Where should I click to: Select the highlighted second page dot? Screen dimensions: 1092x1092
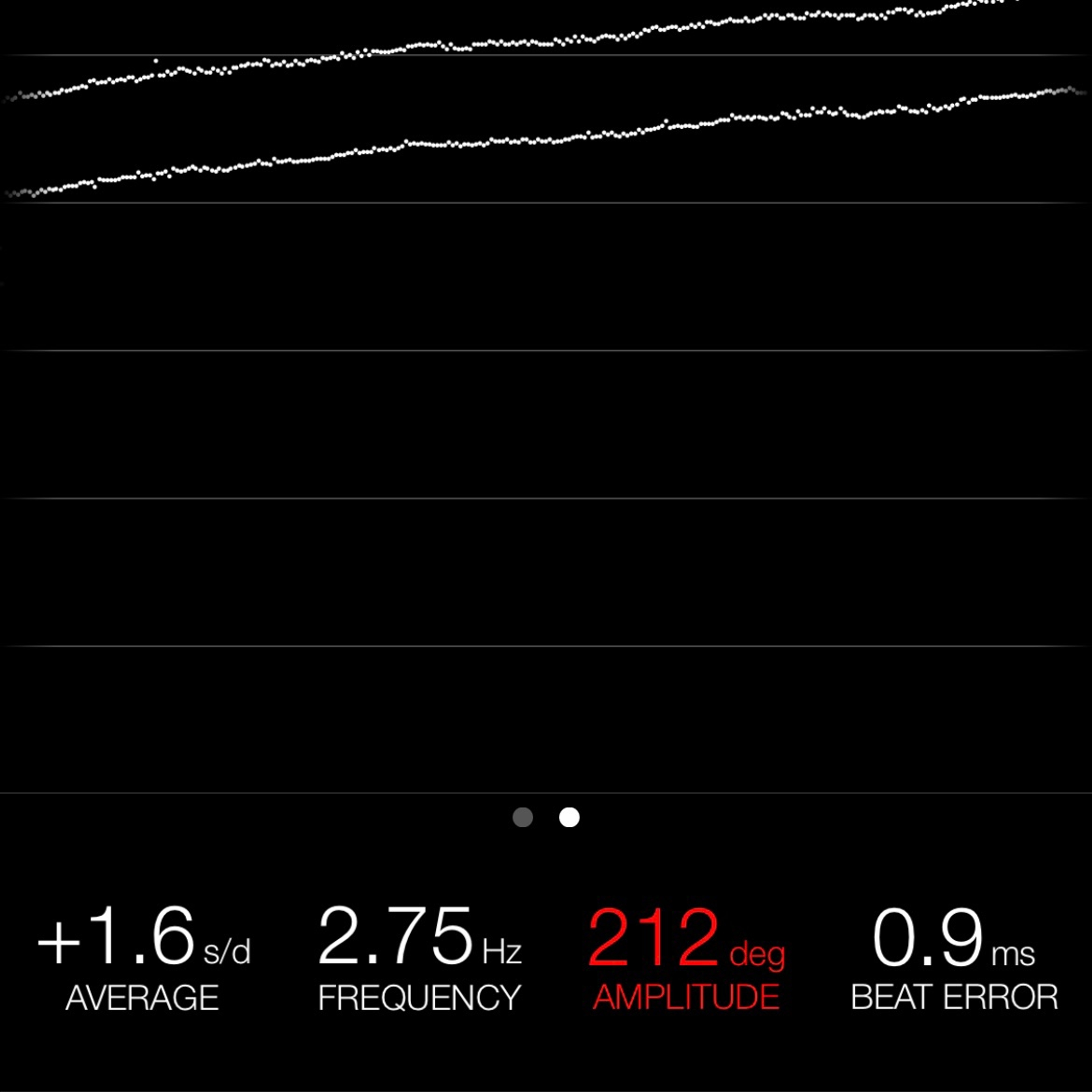pos(569,817)
